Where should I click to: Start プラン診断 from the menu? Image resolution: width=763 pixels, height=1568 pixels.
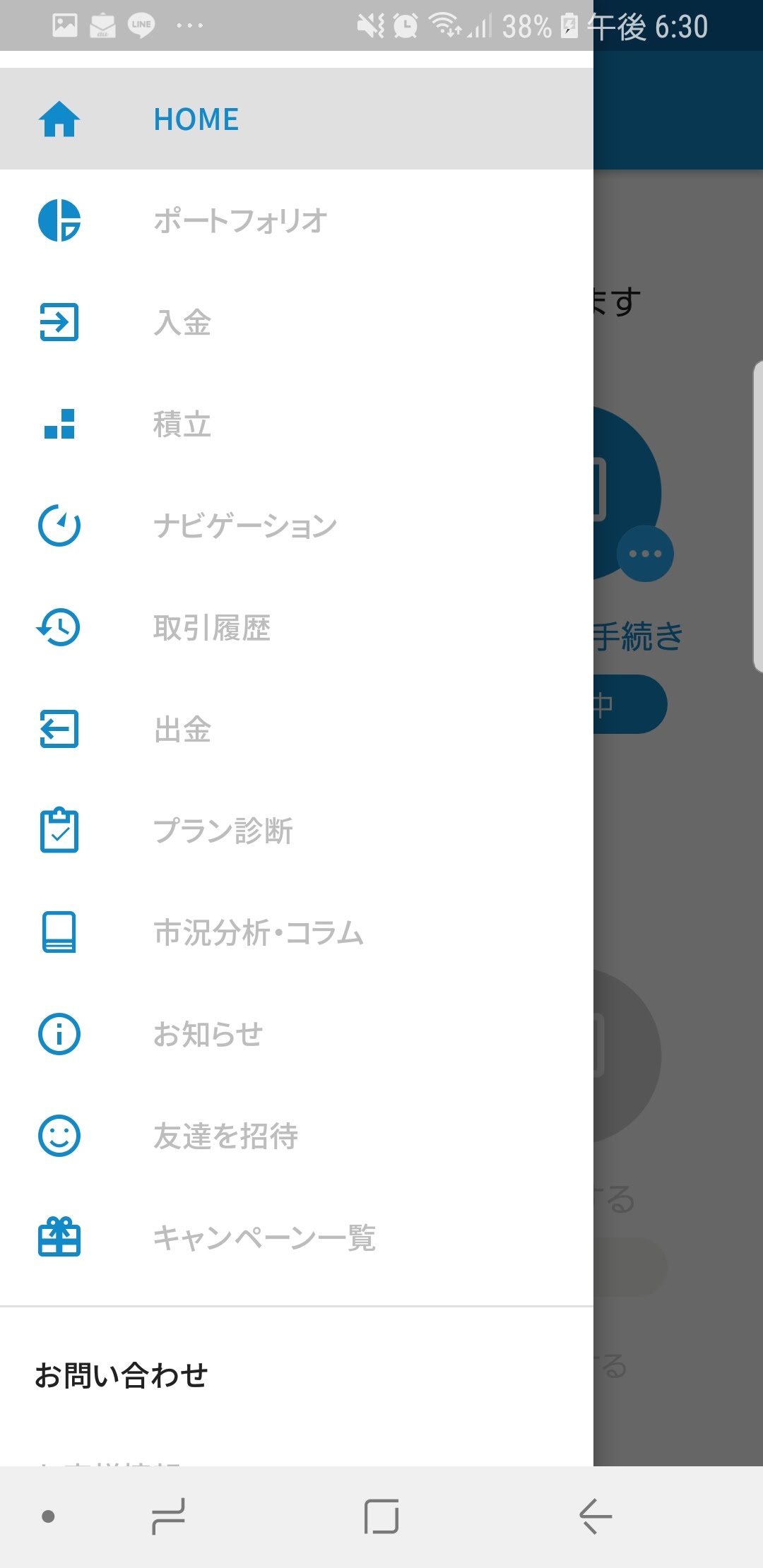pos(297,831)
